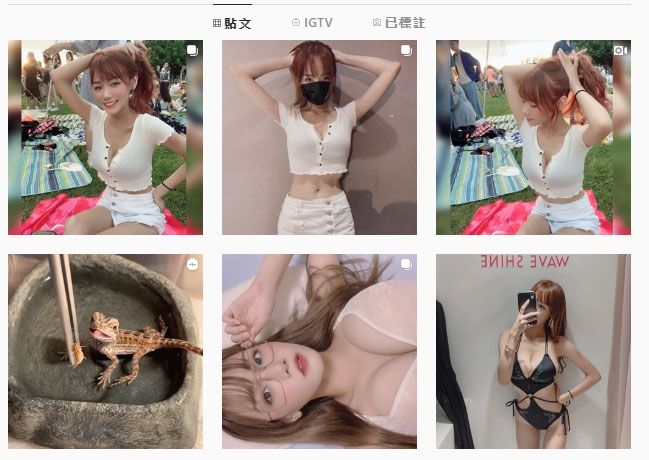The image size is (649, 460).
Task: Switch to the 已標註 tagged tab
Action: click(x=398, y=22)
